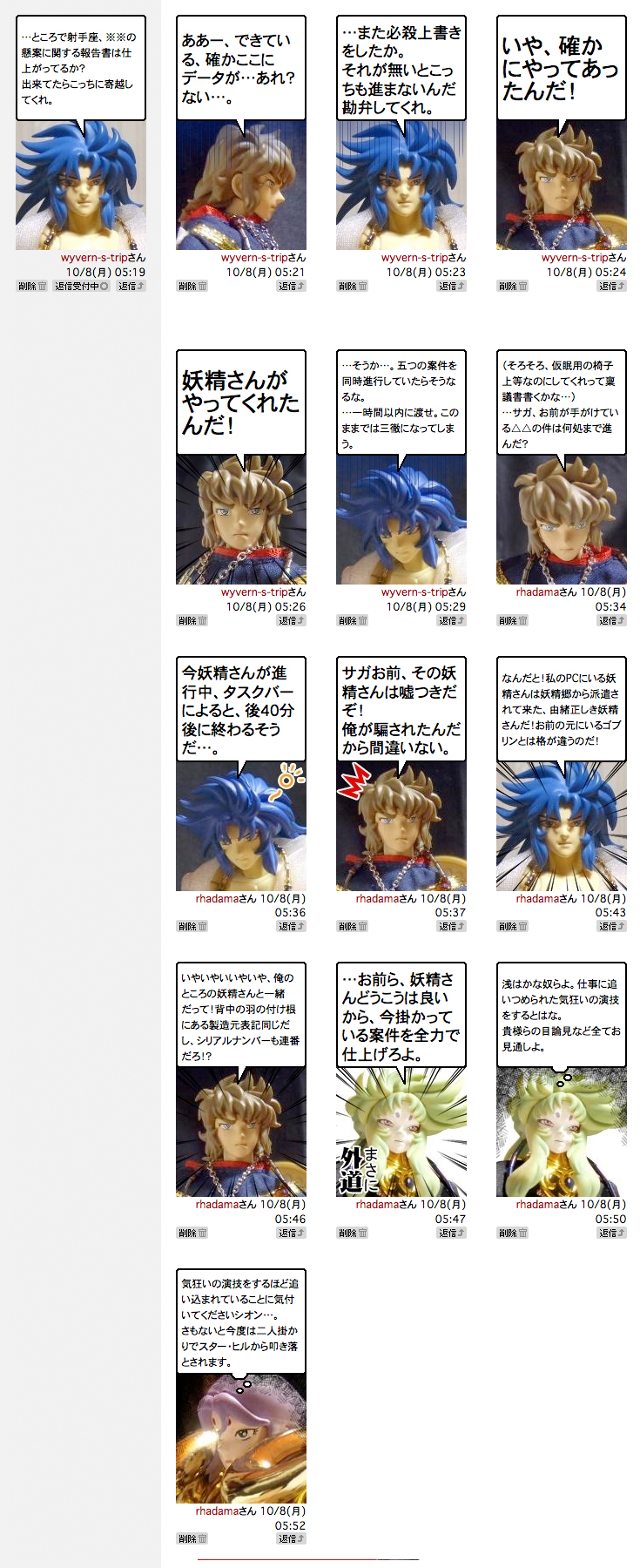Reply to the last post at 05:52
Viewport: 640px width, 1568px height.
click(x=291, y=1538)
